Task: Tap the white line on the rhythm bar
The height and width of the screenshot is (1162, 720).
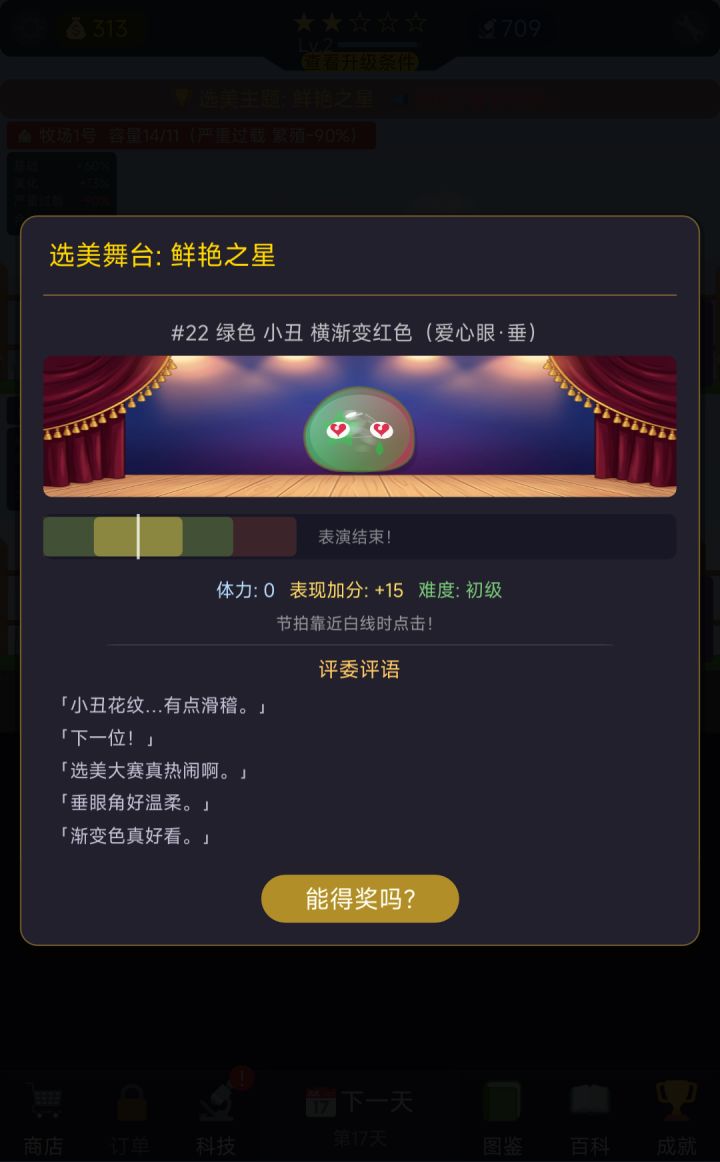Action: click(138, 536)
